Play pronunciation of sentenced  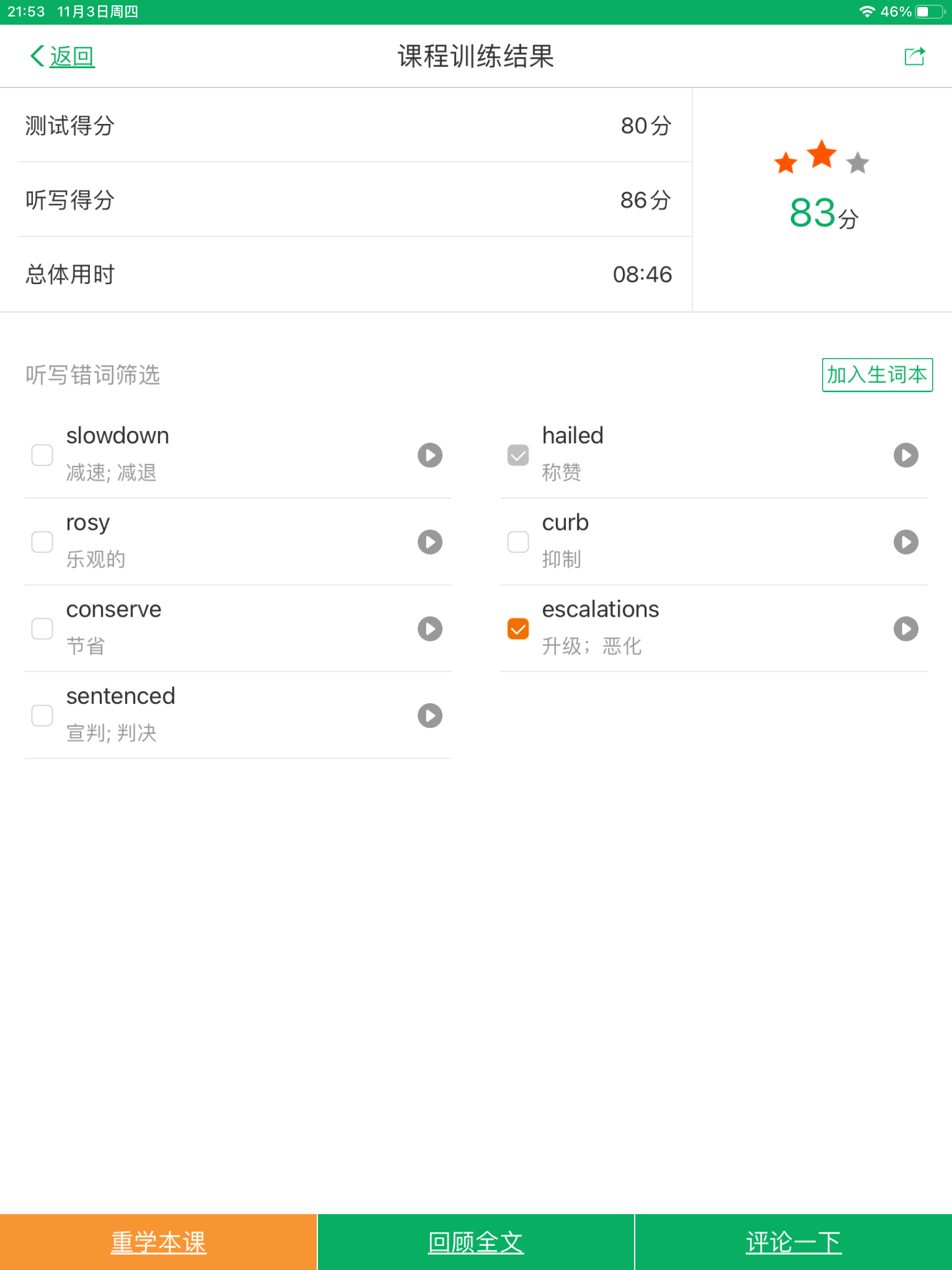click(x=430, y=716)
